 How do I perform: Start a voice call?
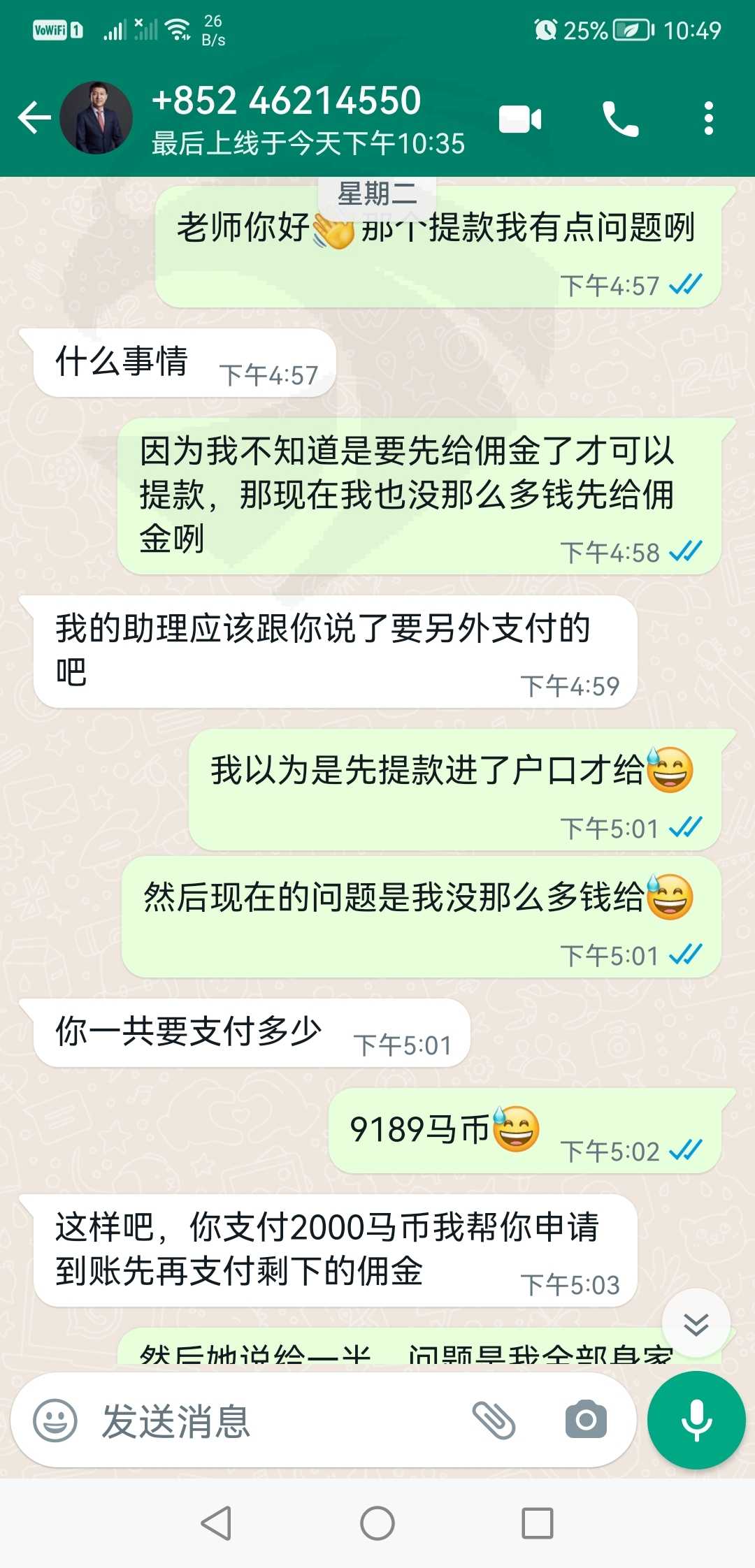click(620, 119)
